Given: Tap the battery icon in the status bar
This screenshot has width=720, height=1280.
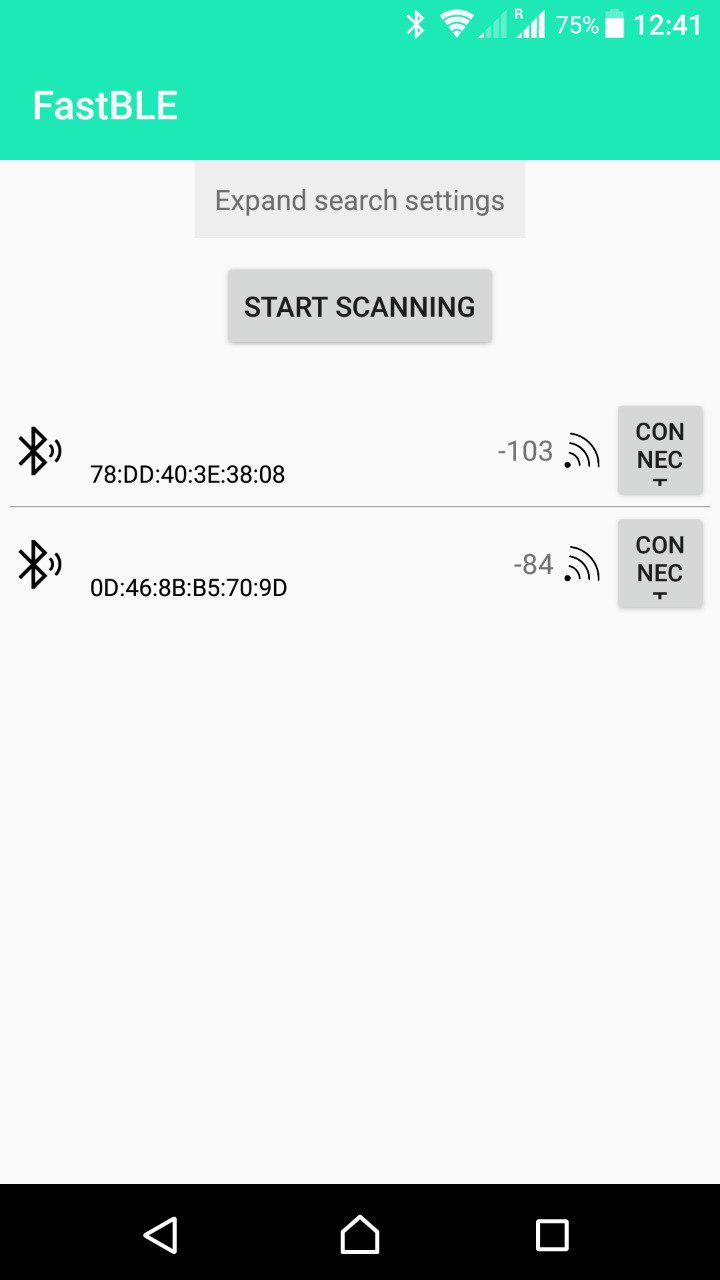Looking at the screenshot, I should tap(613, 22).
